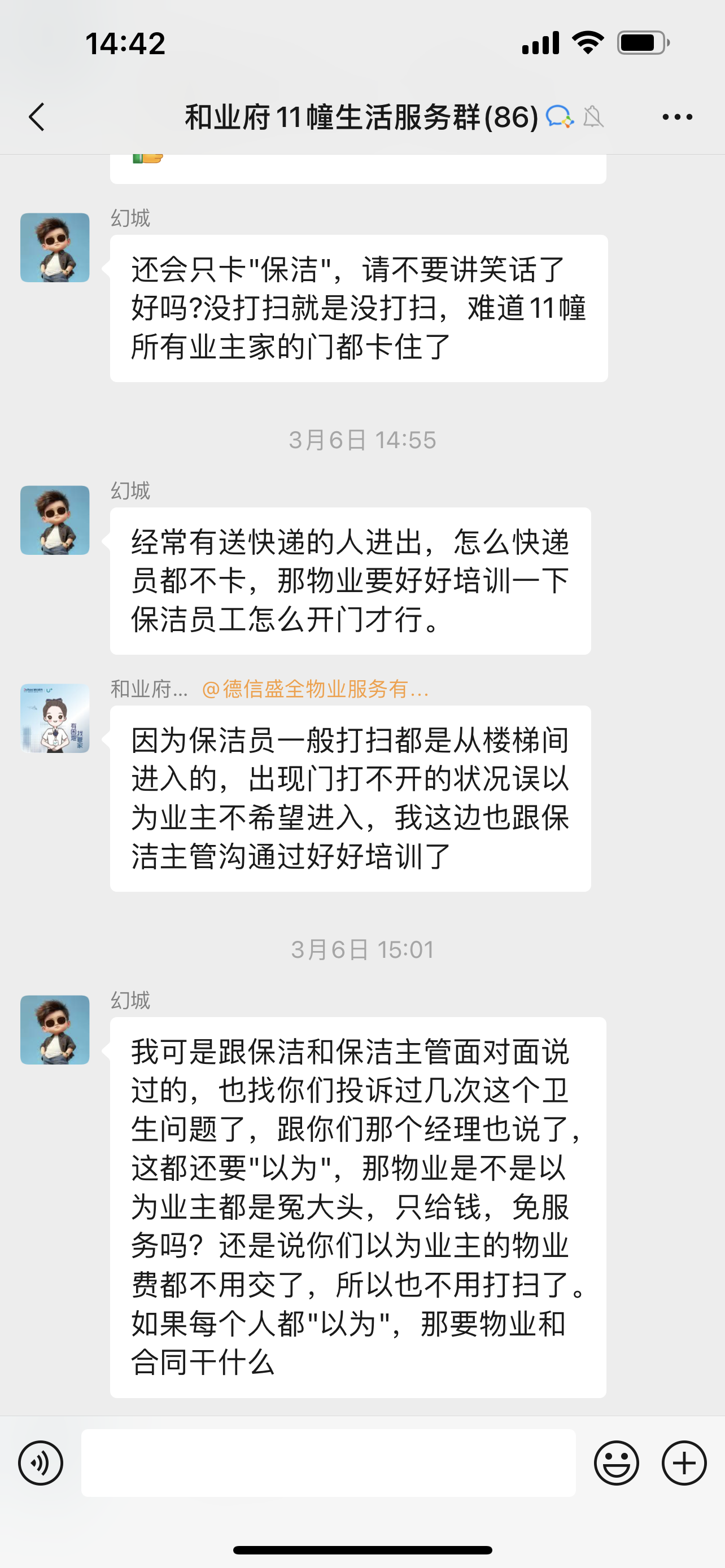
Task: Open the plus attachments menu
Action: coord(684,1462)
